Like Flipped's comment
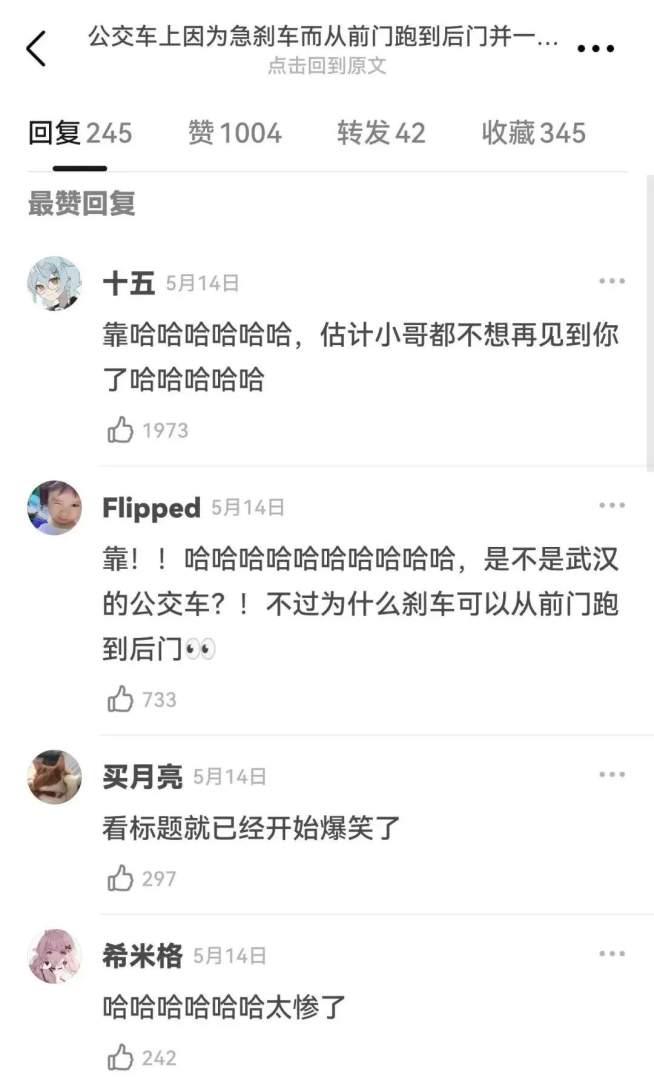Screen dimensions: 654x1080 point(121,700)
